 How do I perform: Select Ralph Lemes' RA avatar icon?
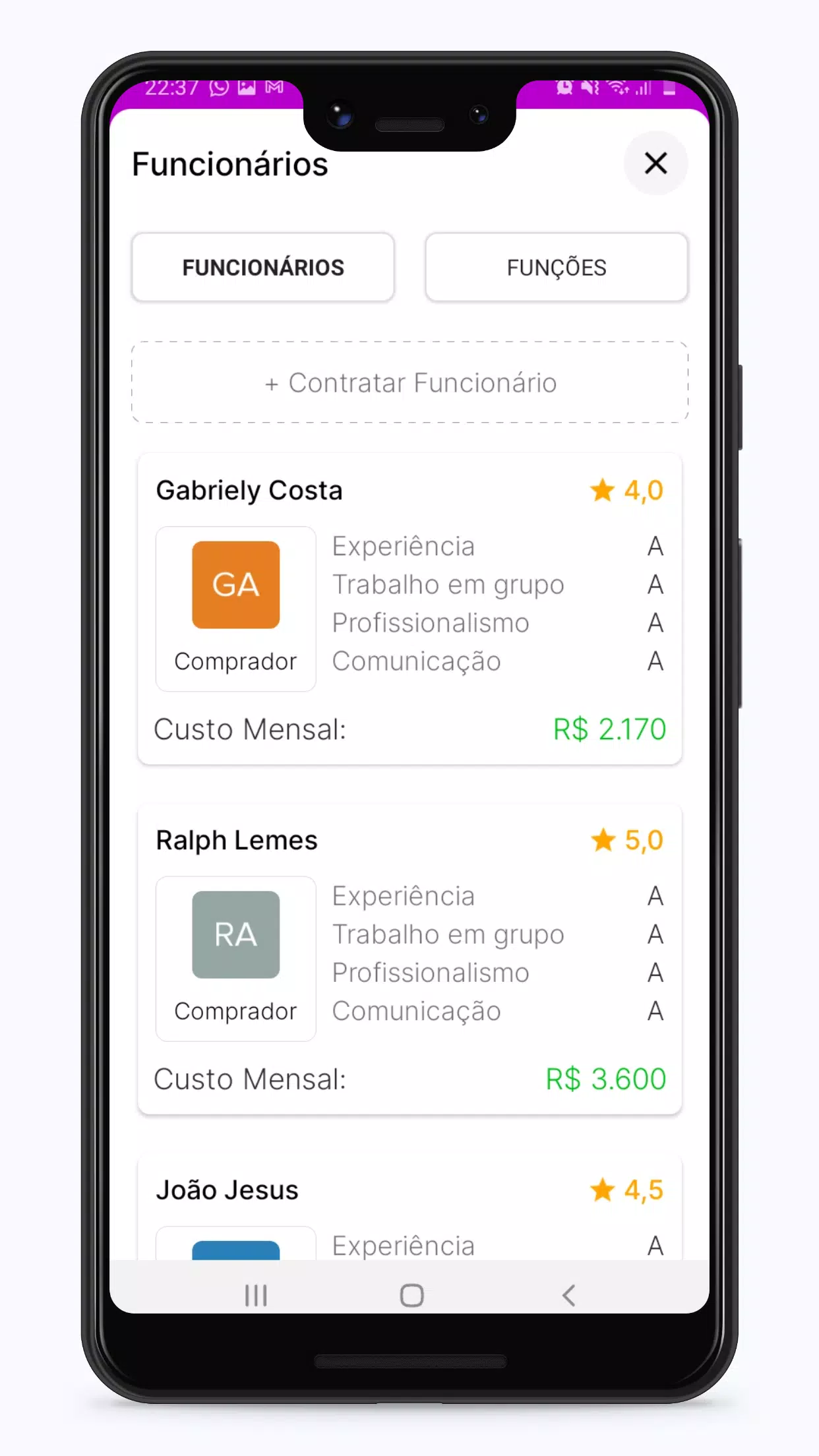[x=235, y=934]
